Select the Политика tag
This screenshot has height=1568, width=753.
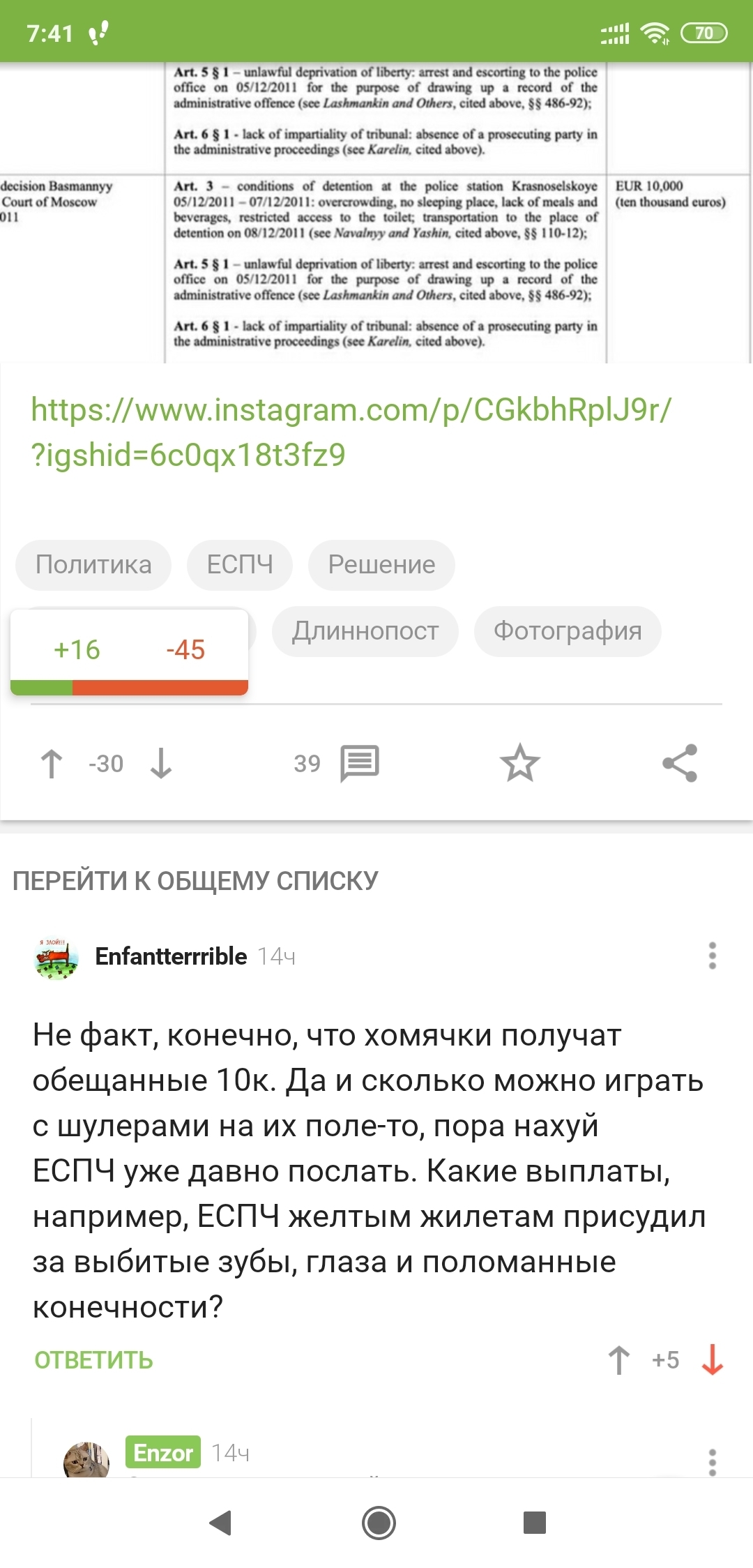pos(93,564)
